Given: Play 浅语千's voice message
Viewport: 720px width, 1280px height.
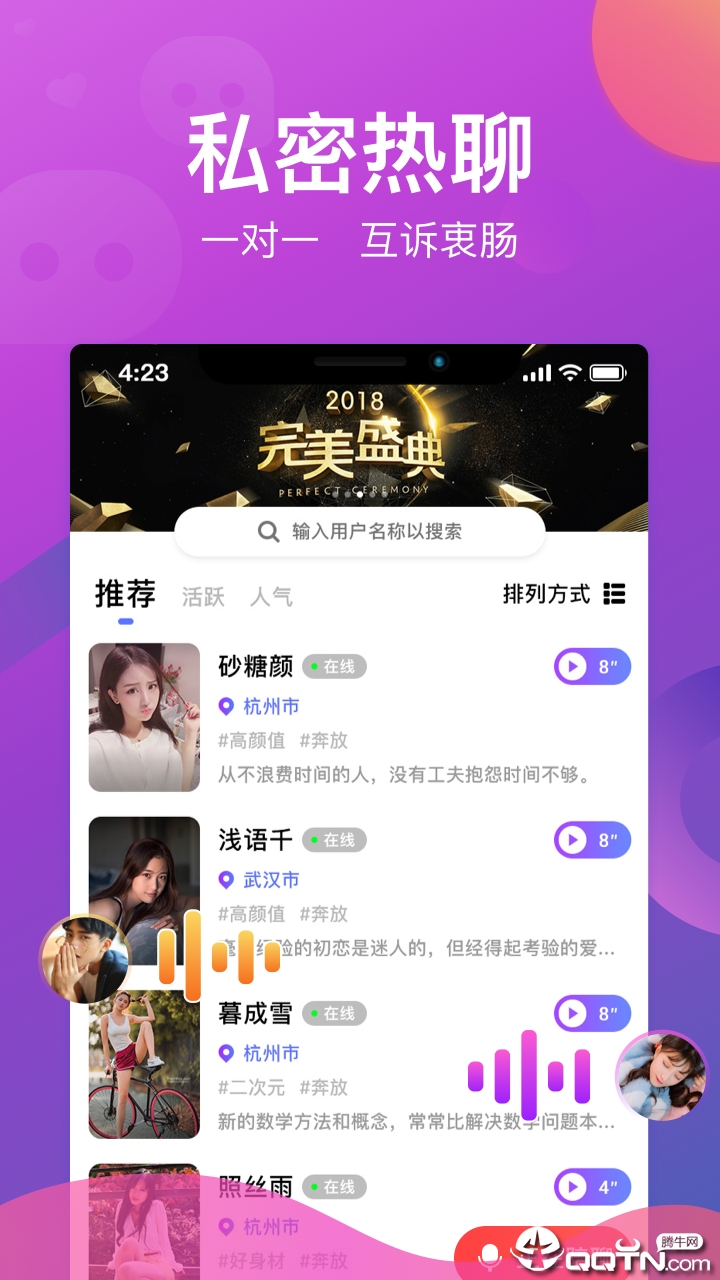Looking at the screenshot, I should [571, 840].
